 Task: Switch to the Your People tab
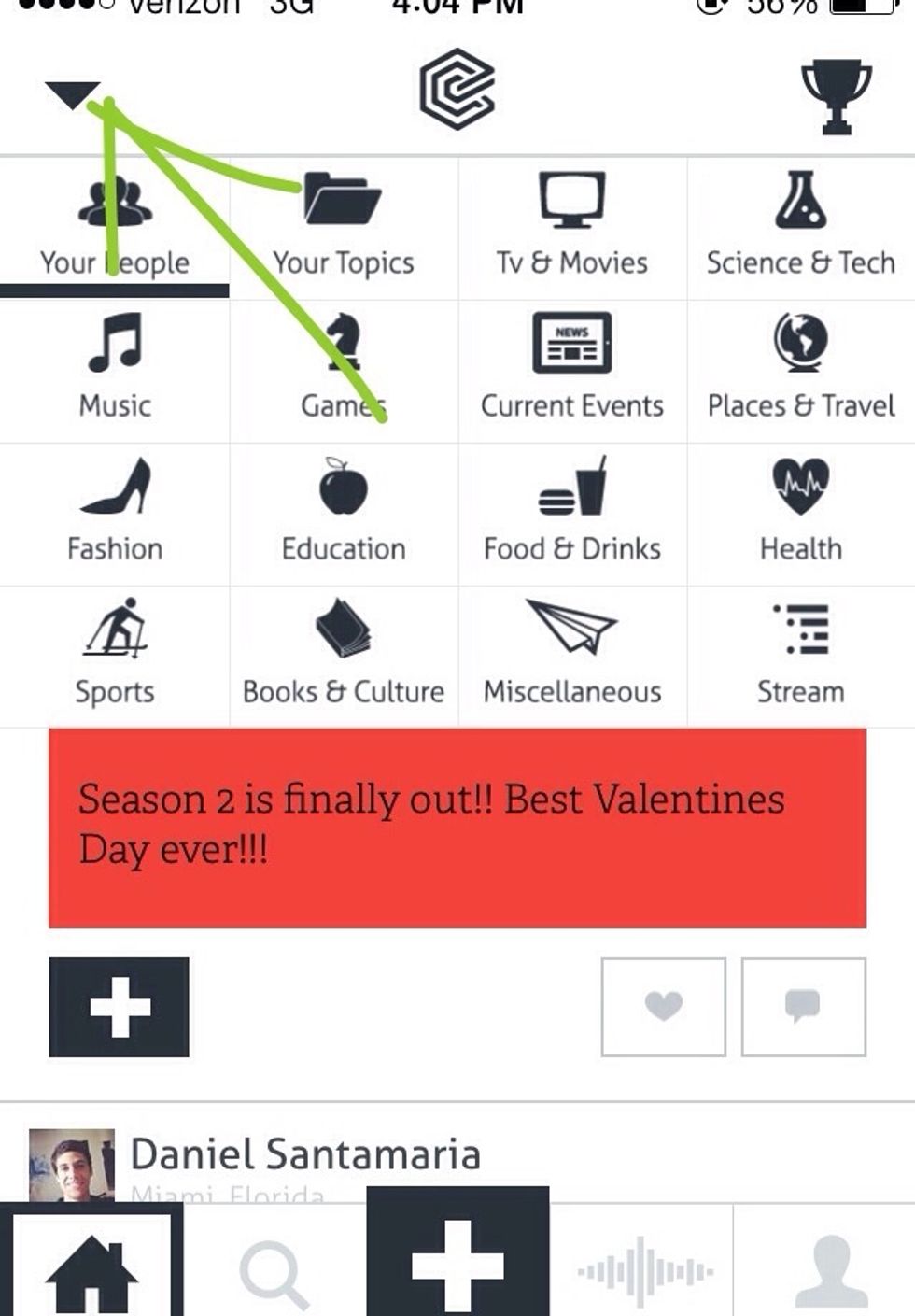pyautogui.click(x=114, y=224)
